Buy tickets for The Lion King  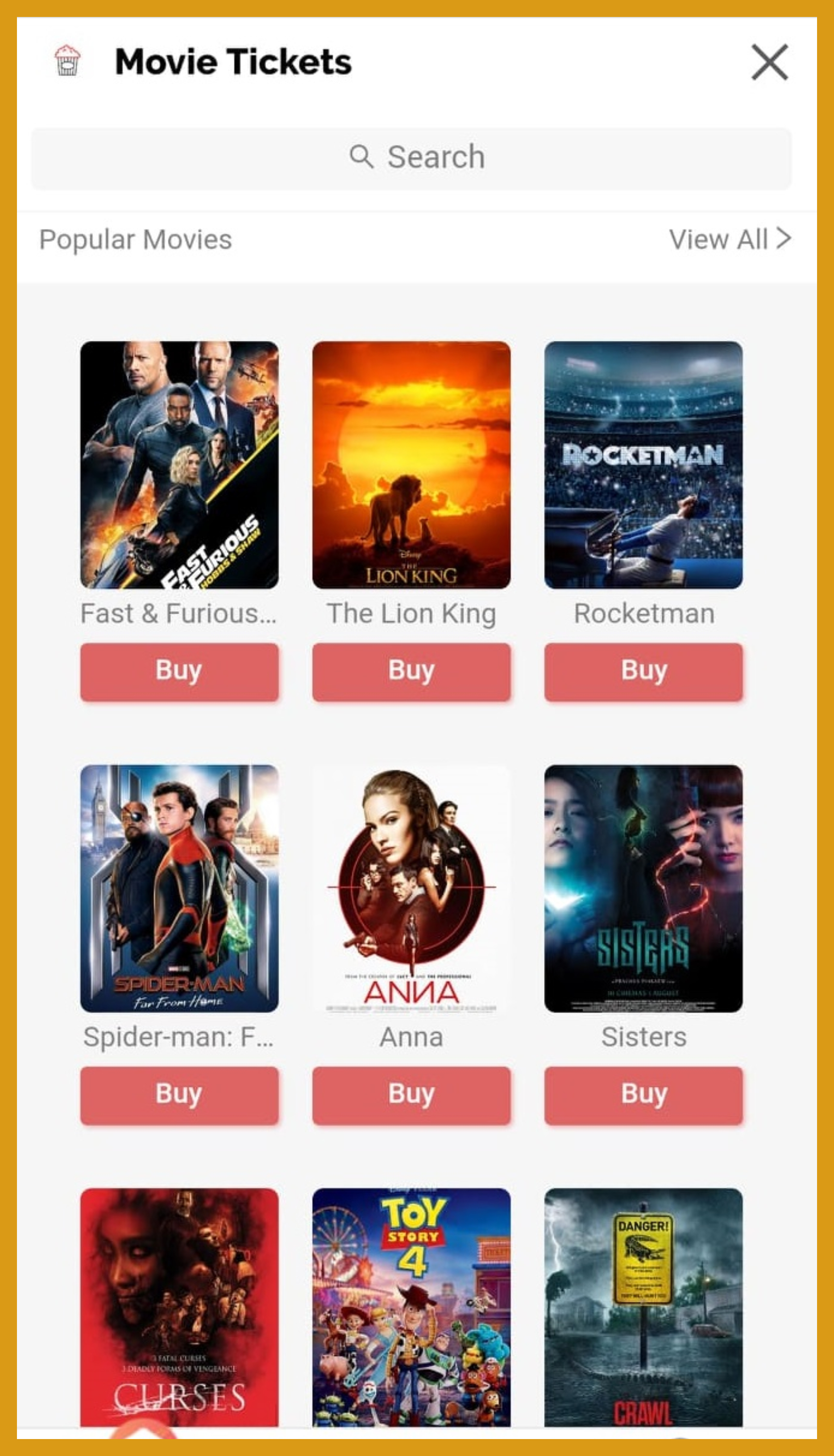[x=411, y=671]
